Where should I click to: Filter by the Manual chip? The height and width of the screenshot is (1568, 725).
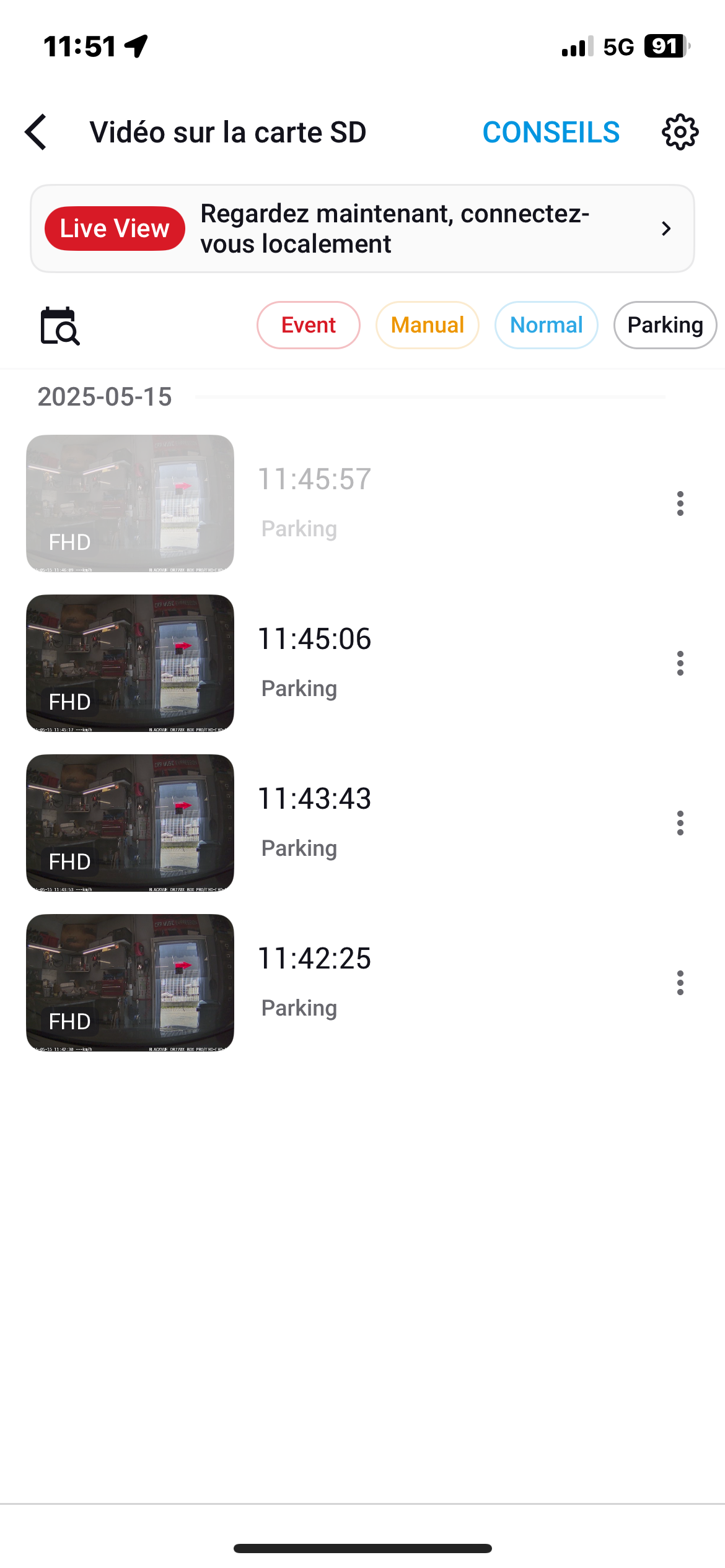(428, 325)
